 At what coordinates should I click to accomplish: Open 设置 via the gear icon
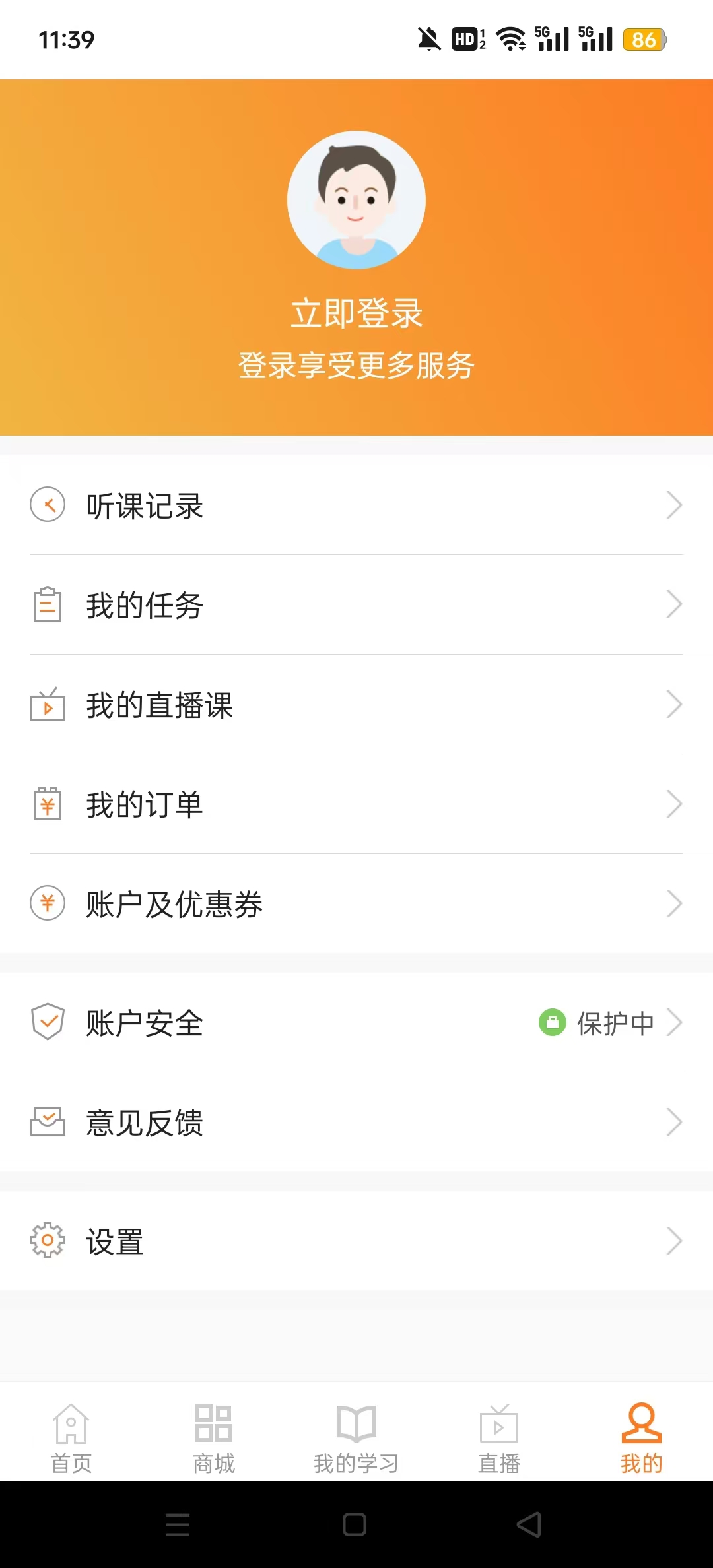pyautogui.click(x=46, y=1241)
